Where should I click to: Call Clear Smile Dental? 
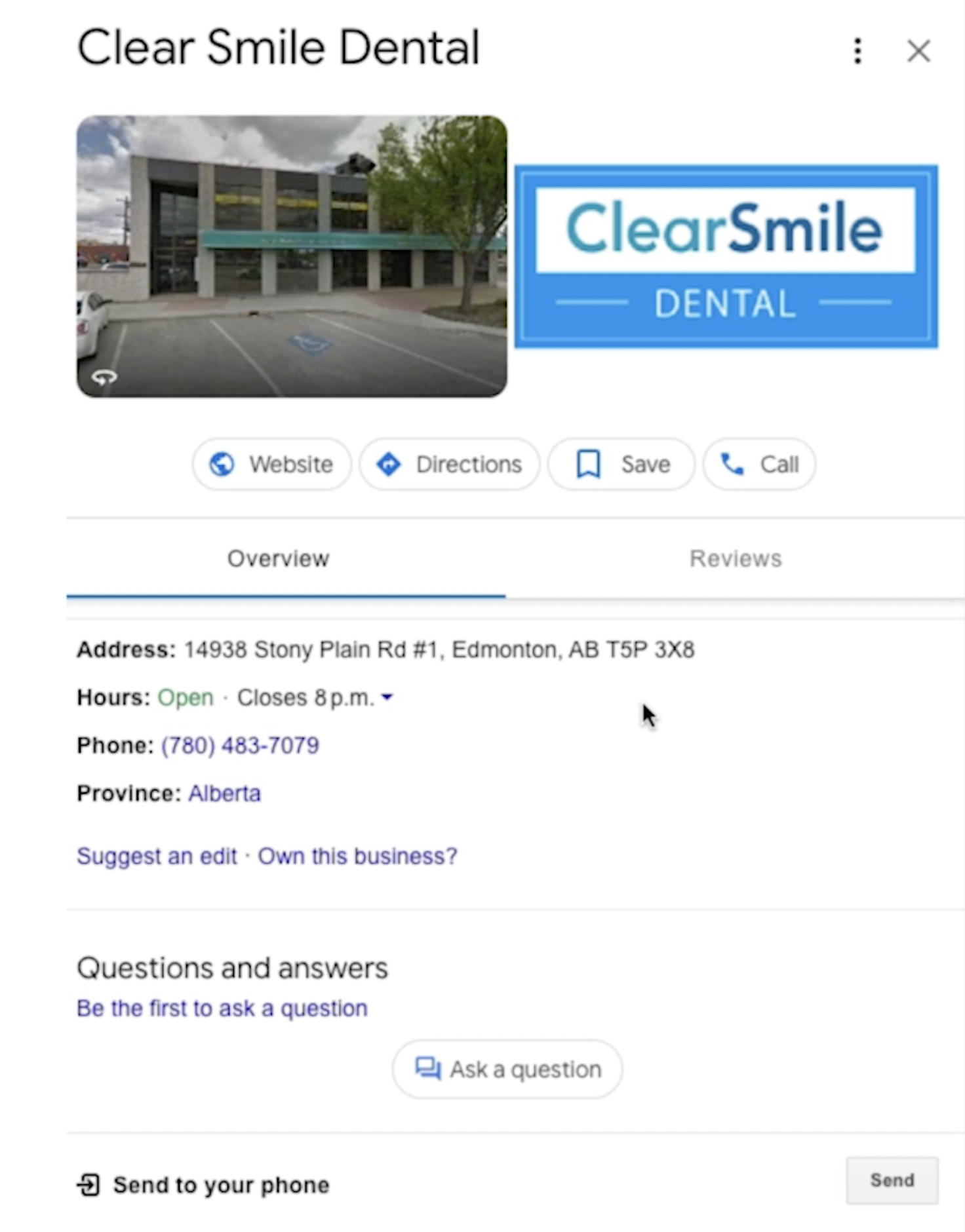[759, 465]
